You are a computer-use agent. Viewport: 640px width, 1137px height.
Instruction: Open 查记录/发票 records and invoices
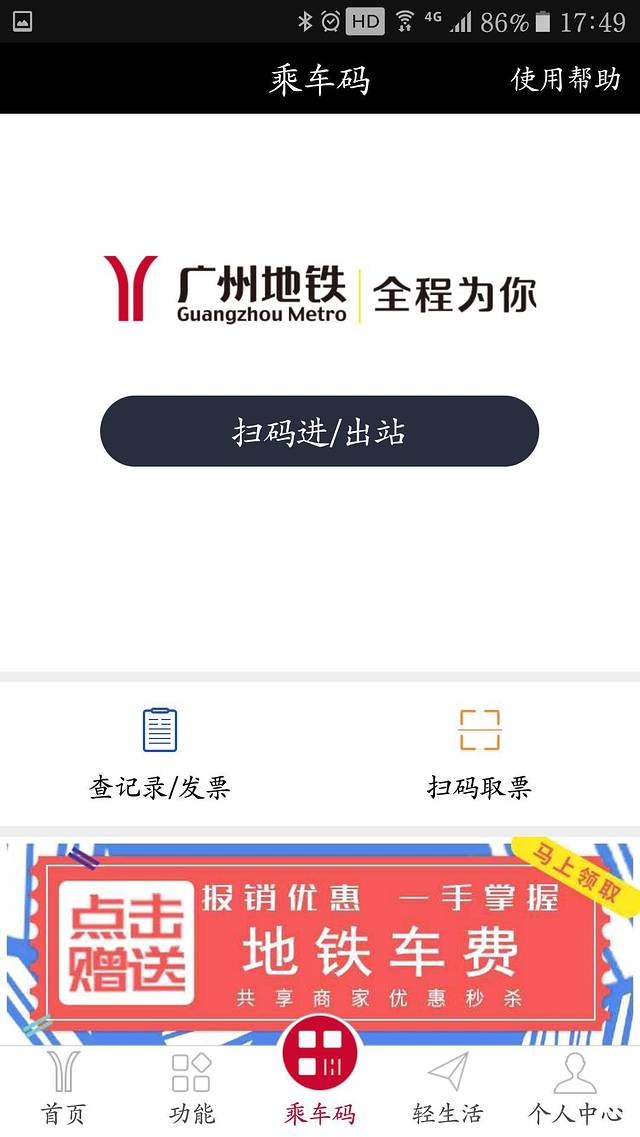click(x=160, y=752)
